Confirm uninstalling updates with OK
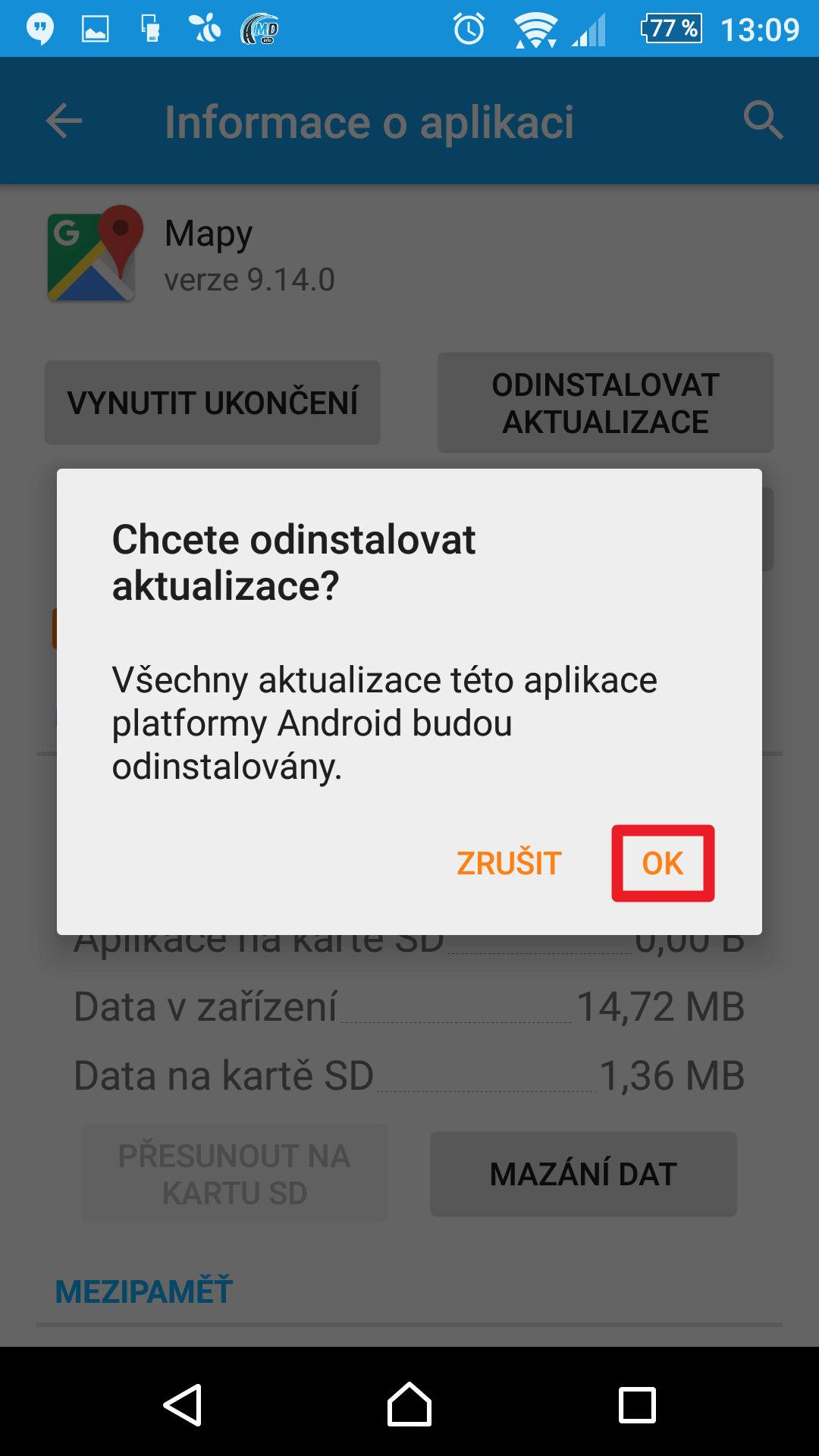Image resolution: width=819 pixels, height=1456 pixels. 663,863
